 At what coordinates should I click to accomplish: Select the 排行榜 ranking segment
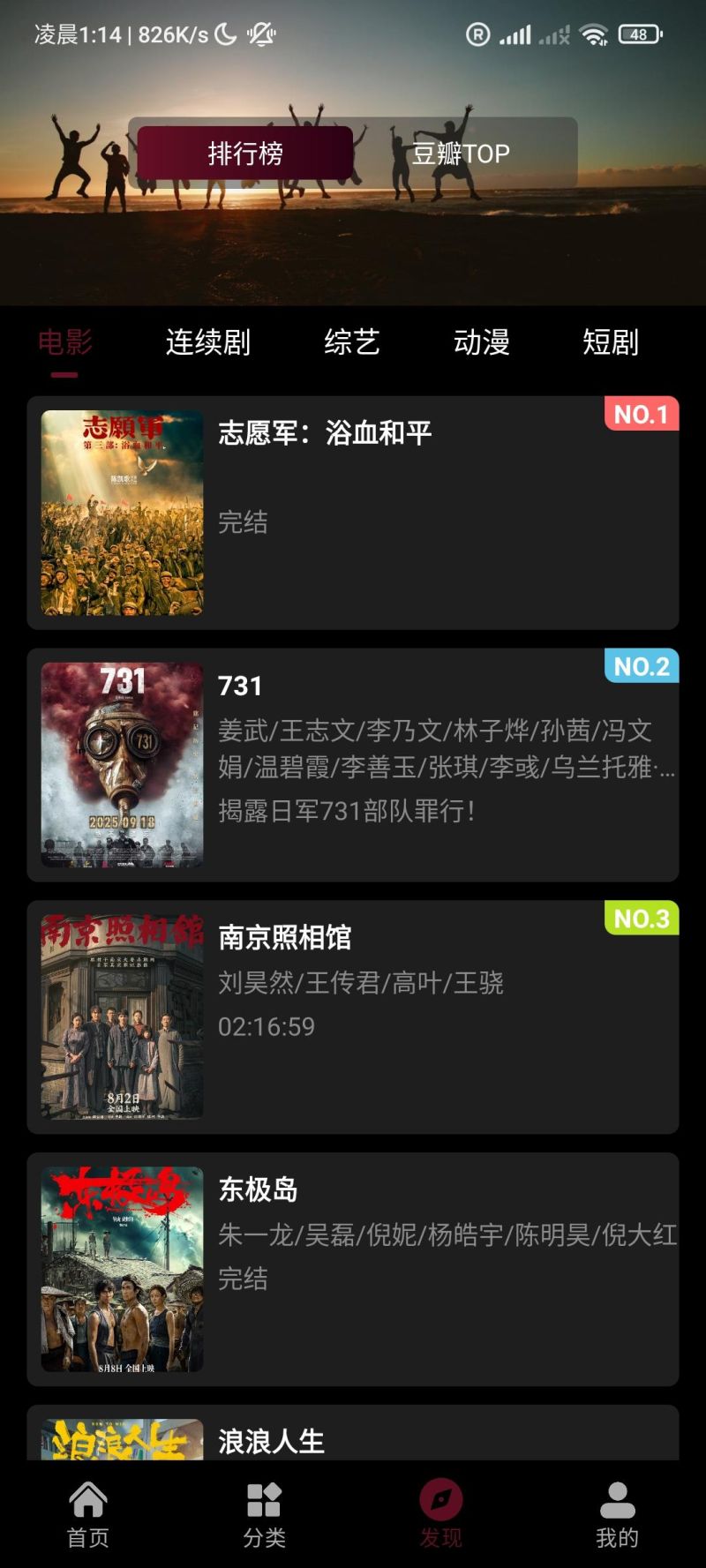click(x=245, y=154)
